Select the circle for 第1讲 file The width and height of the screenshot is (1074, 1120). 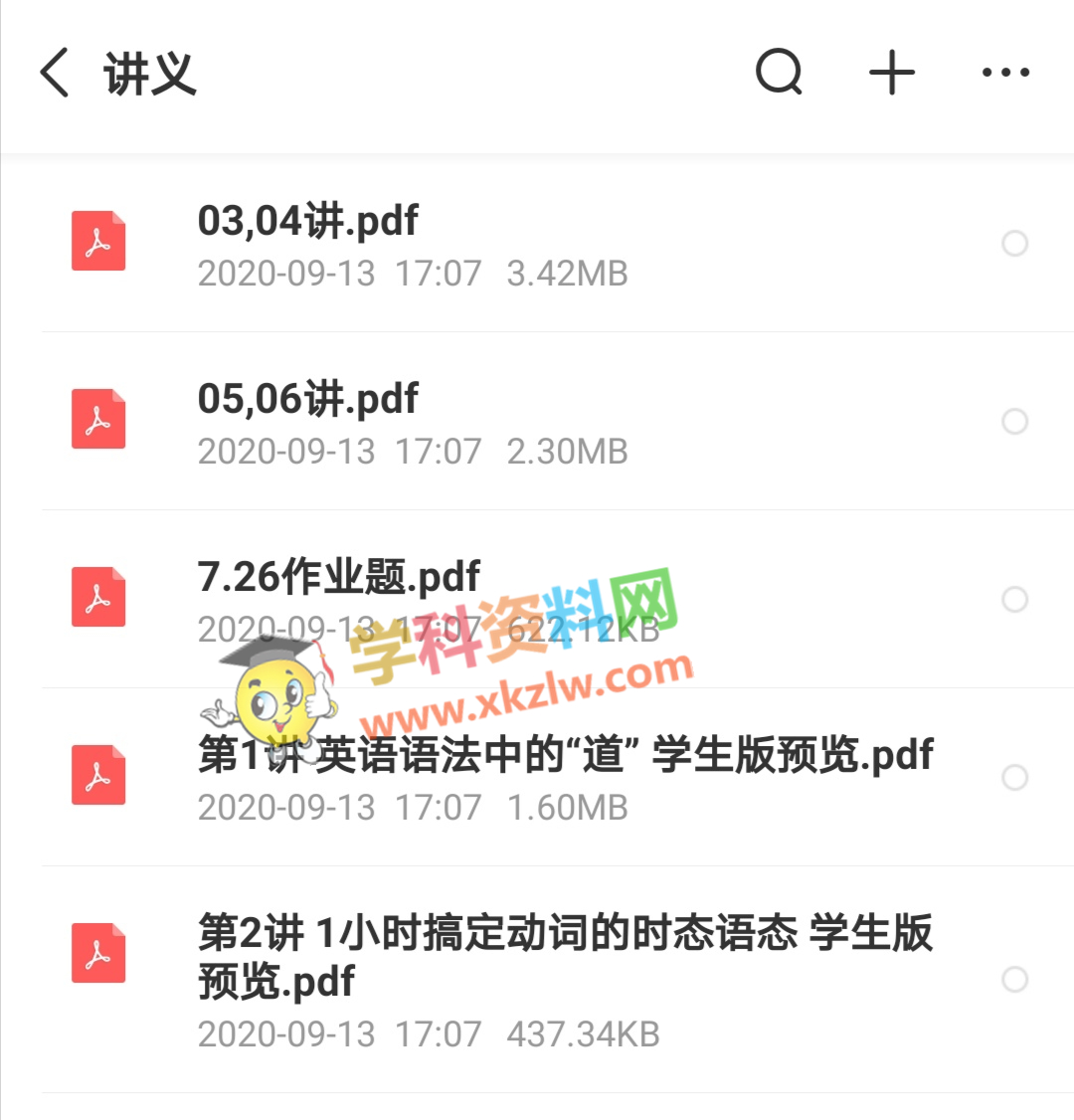pyautogui.click(x=1014, y=778)
